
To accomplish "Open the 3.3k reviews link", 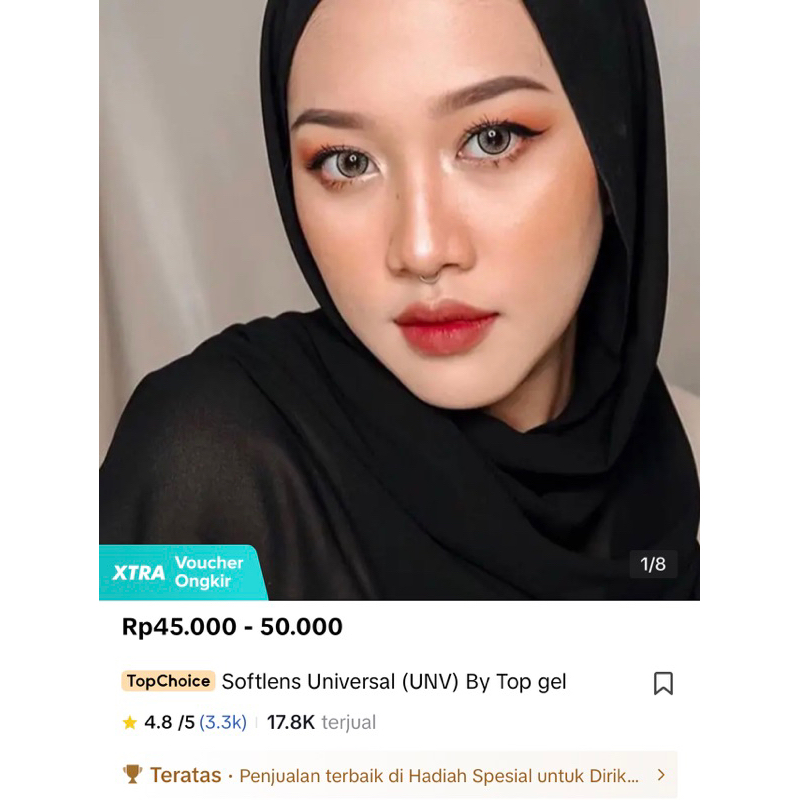I will [x=223, y=722].
